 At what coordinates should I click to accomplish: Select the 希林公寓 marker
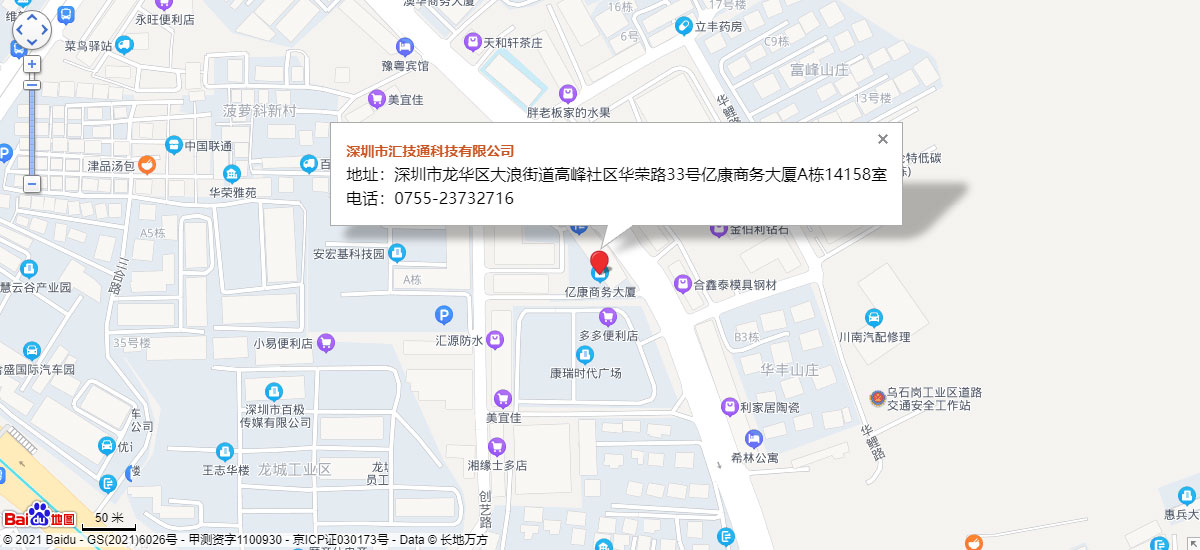pos(754,439)
